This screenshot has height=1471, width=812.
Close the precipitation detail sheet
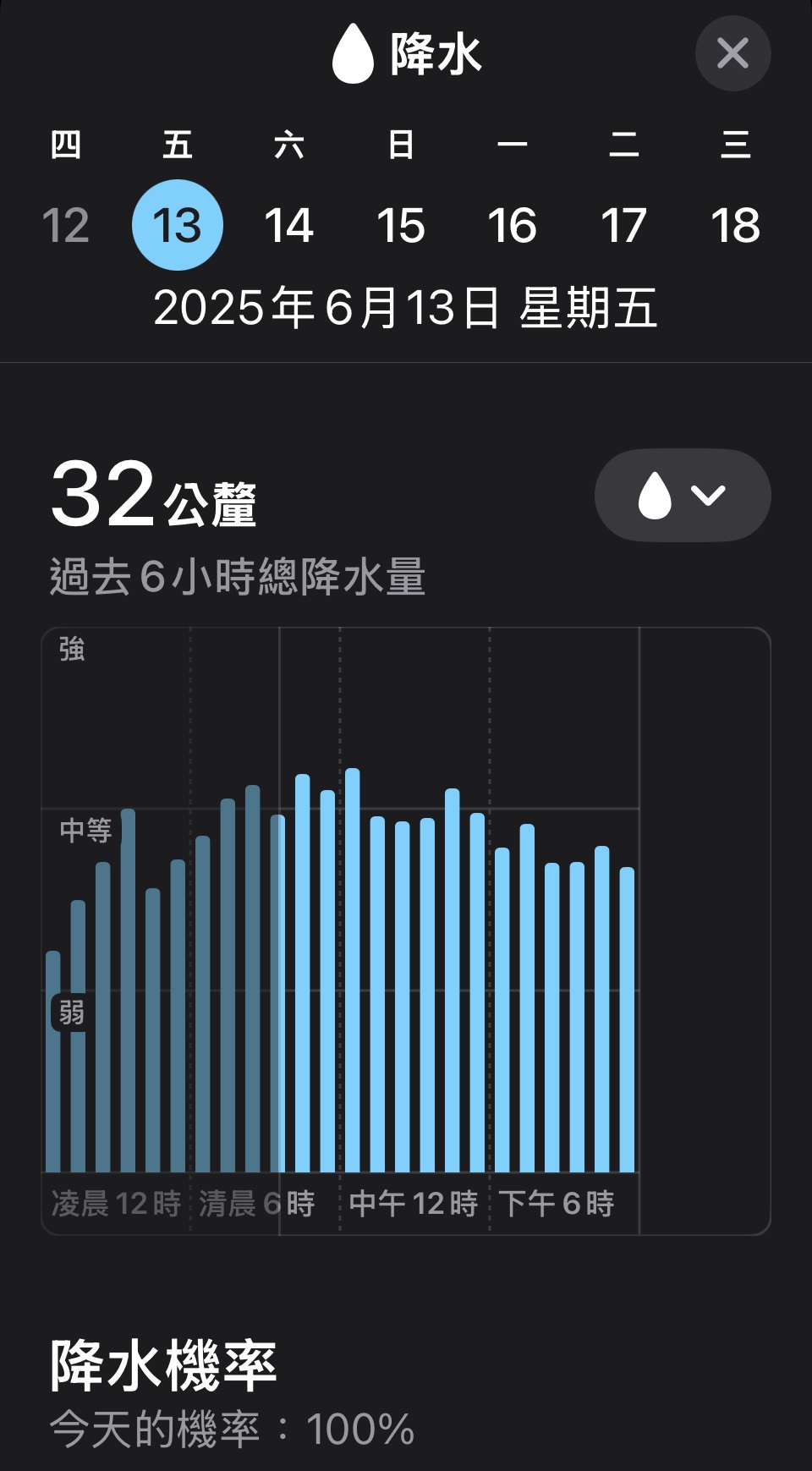point(732,53)
